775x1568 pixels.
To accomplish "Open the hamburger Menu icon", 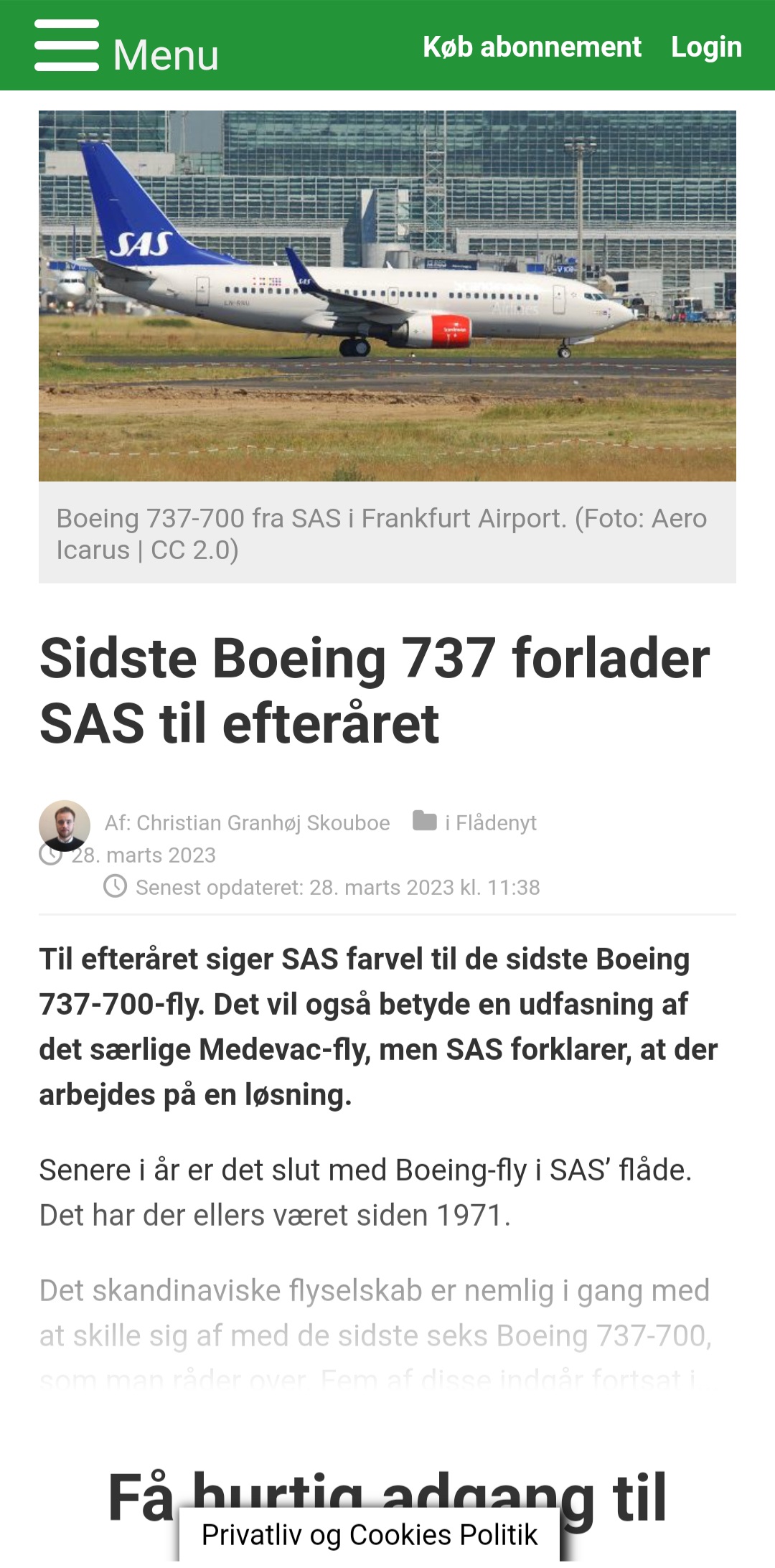I will click(x=66, y=47).
